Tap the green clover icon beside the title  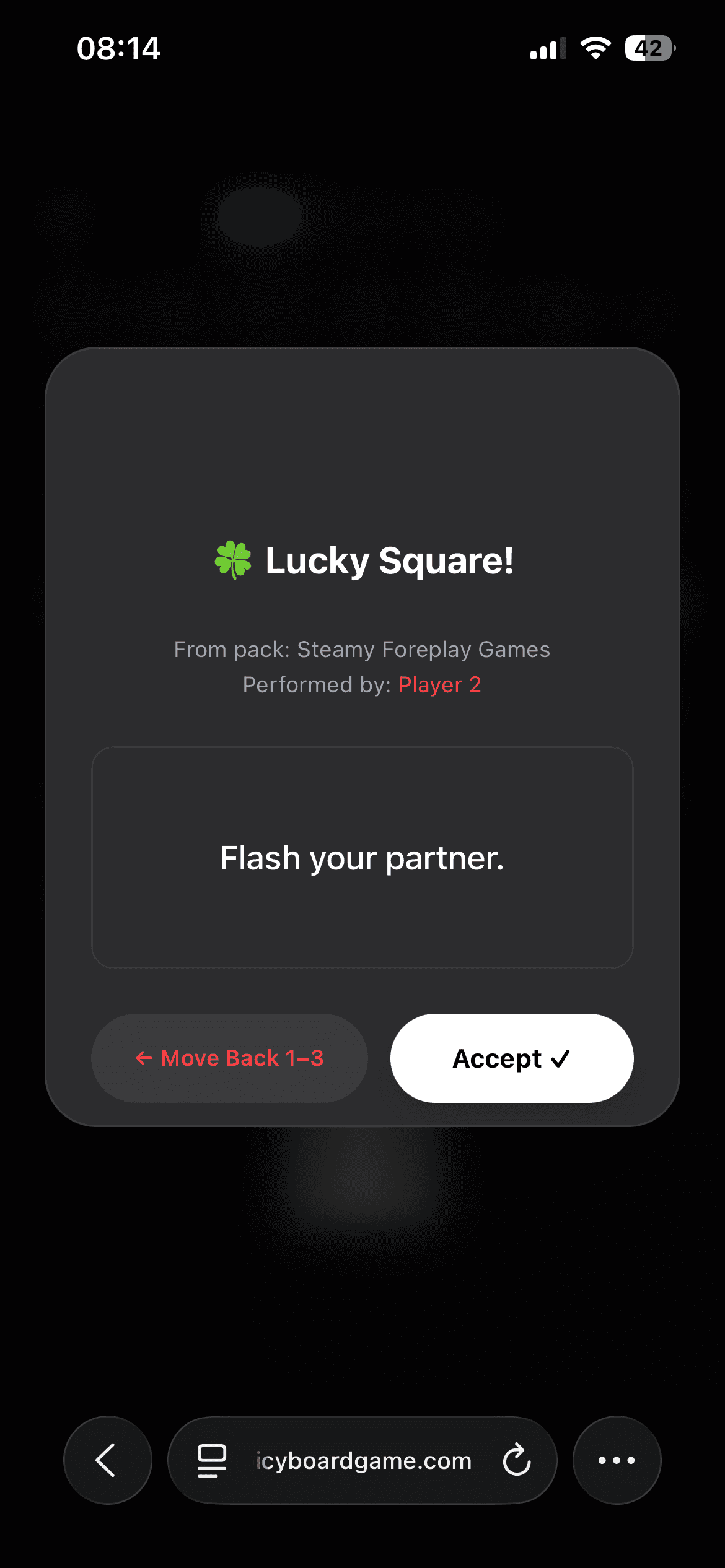234,560
